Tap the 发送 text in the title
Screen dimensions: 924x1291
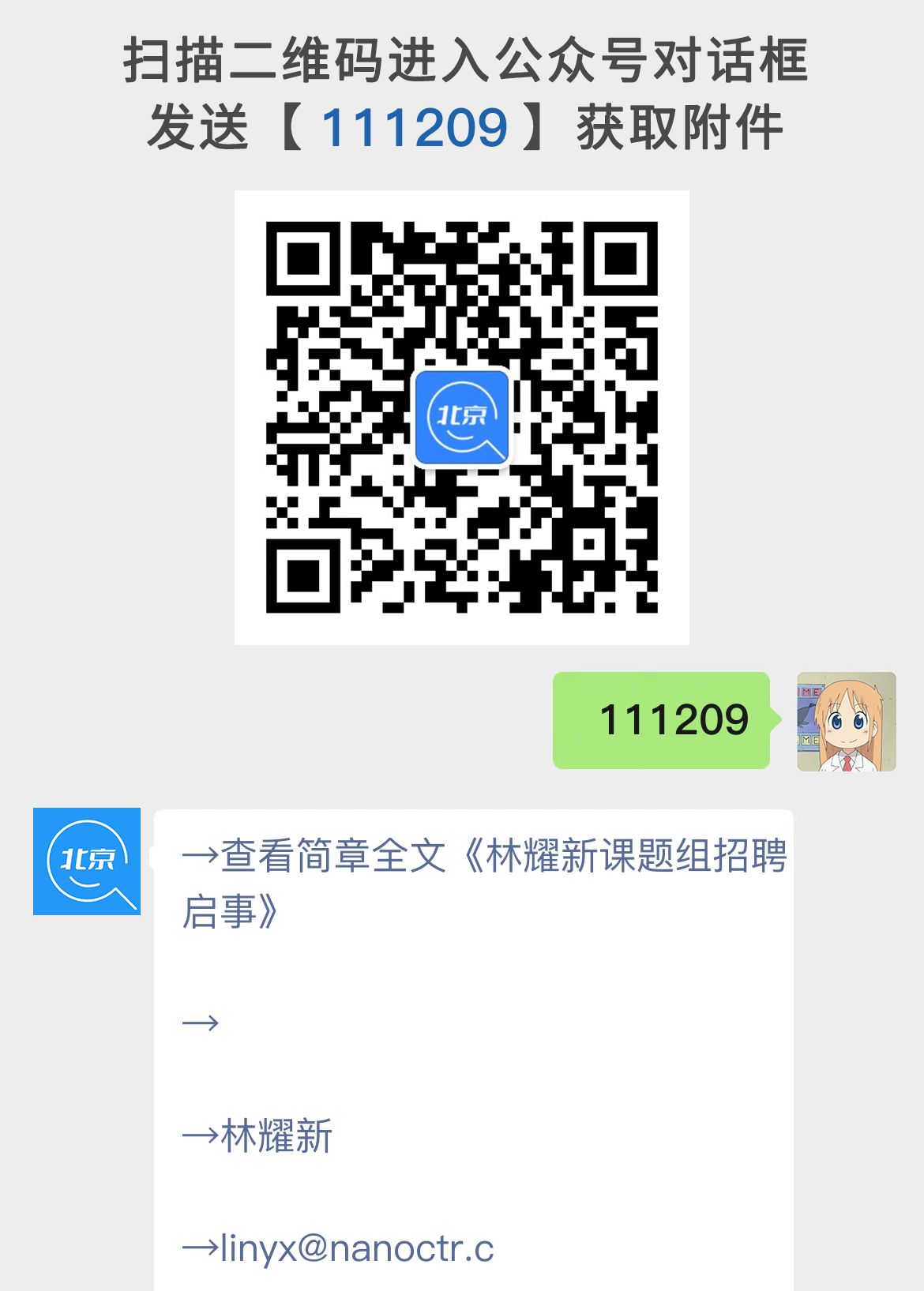199,125
